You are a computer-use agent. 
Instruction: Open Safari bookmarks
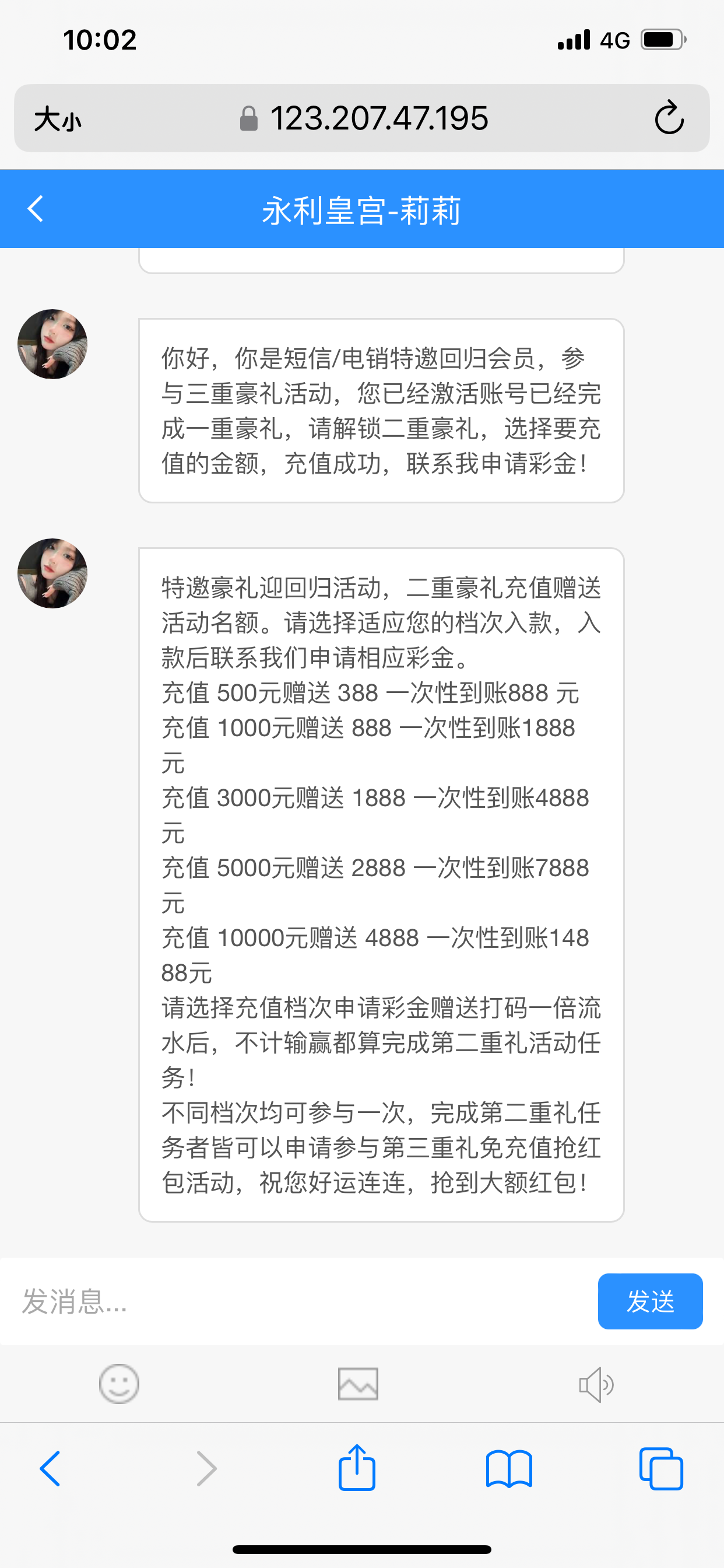pos(509,1468)
